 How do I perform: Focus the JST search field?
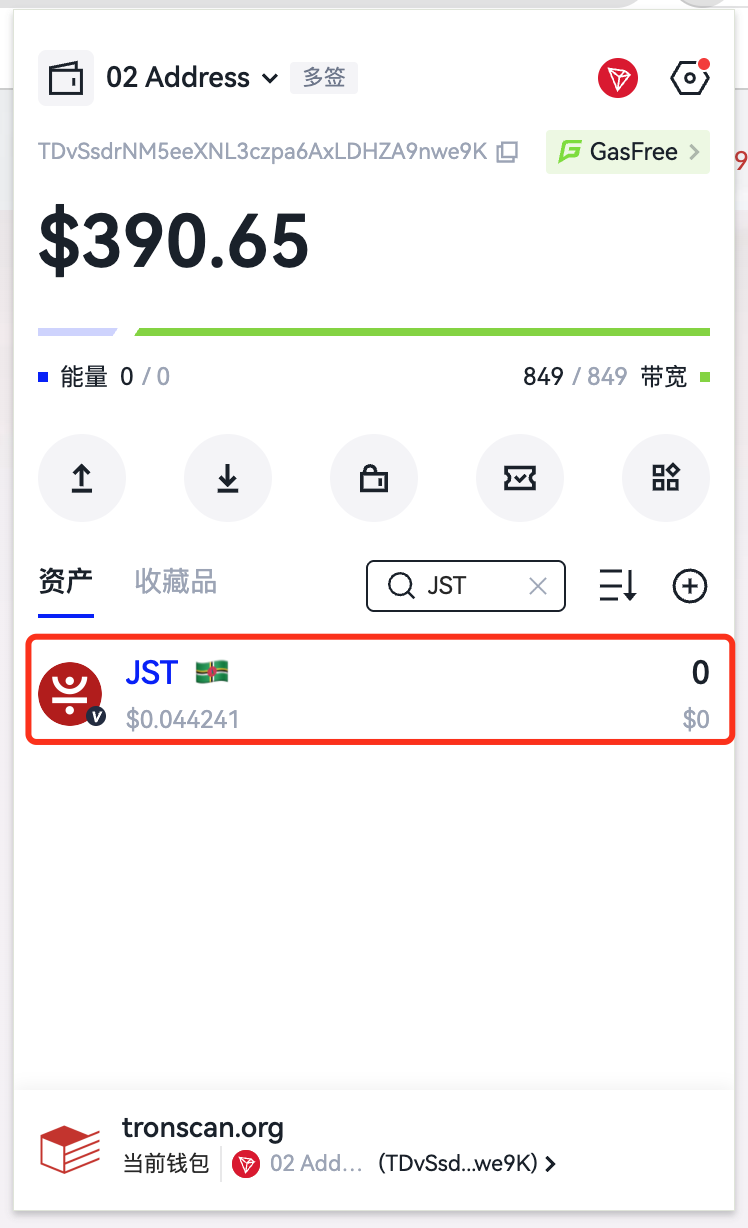coord(460,586)
